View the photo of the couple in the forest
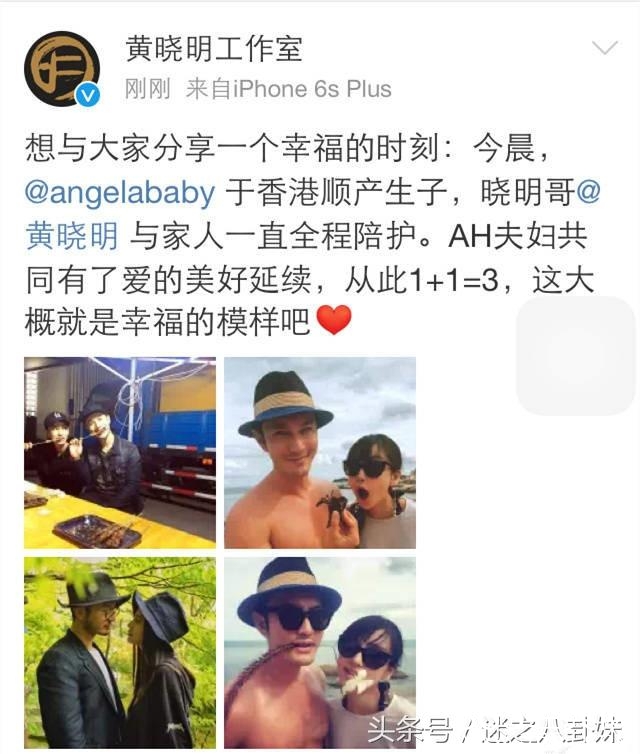This screenshot has height=754, width=640. coord(119,652)
